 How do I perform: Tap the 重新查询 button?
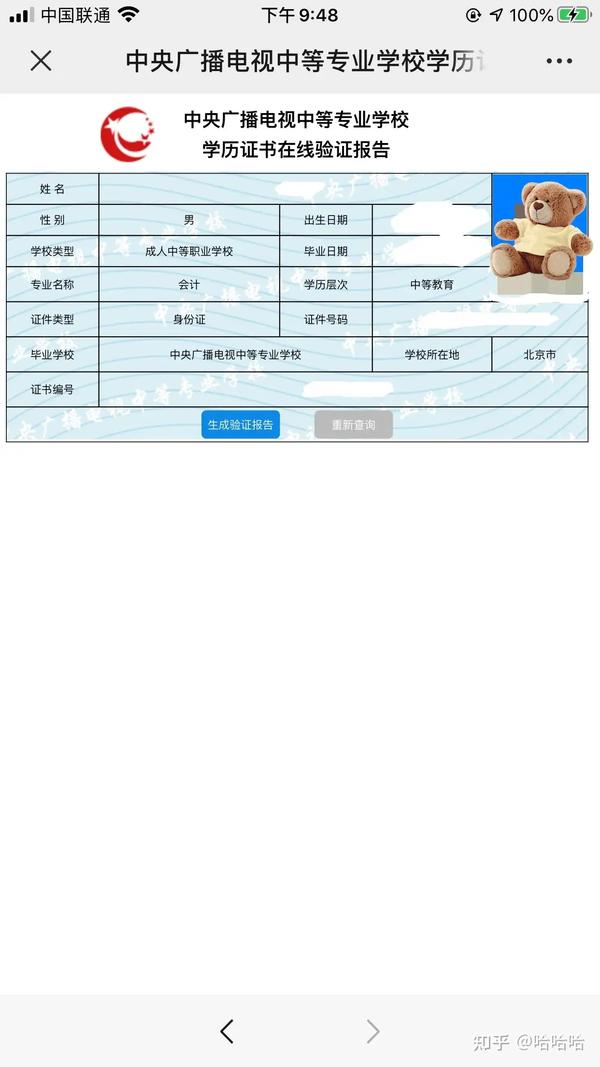click(x=353, y=425)
